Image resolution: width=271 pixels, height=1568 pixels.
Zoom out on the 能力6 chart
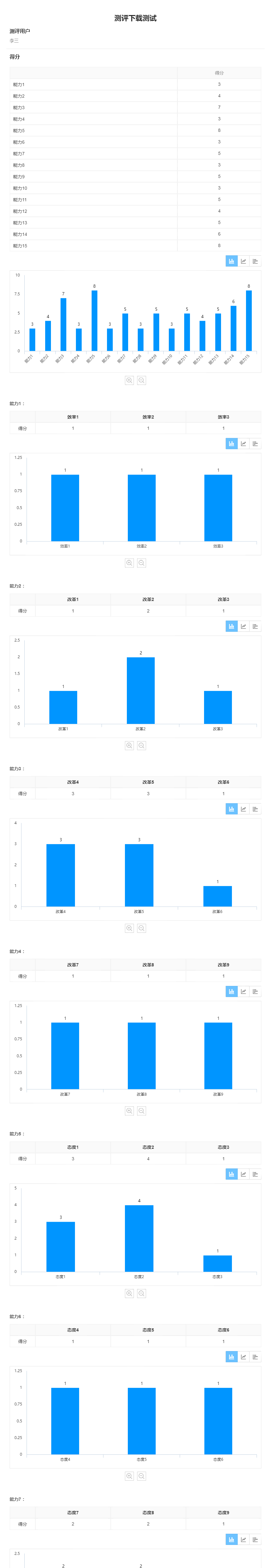141,1476
